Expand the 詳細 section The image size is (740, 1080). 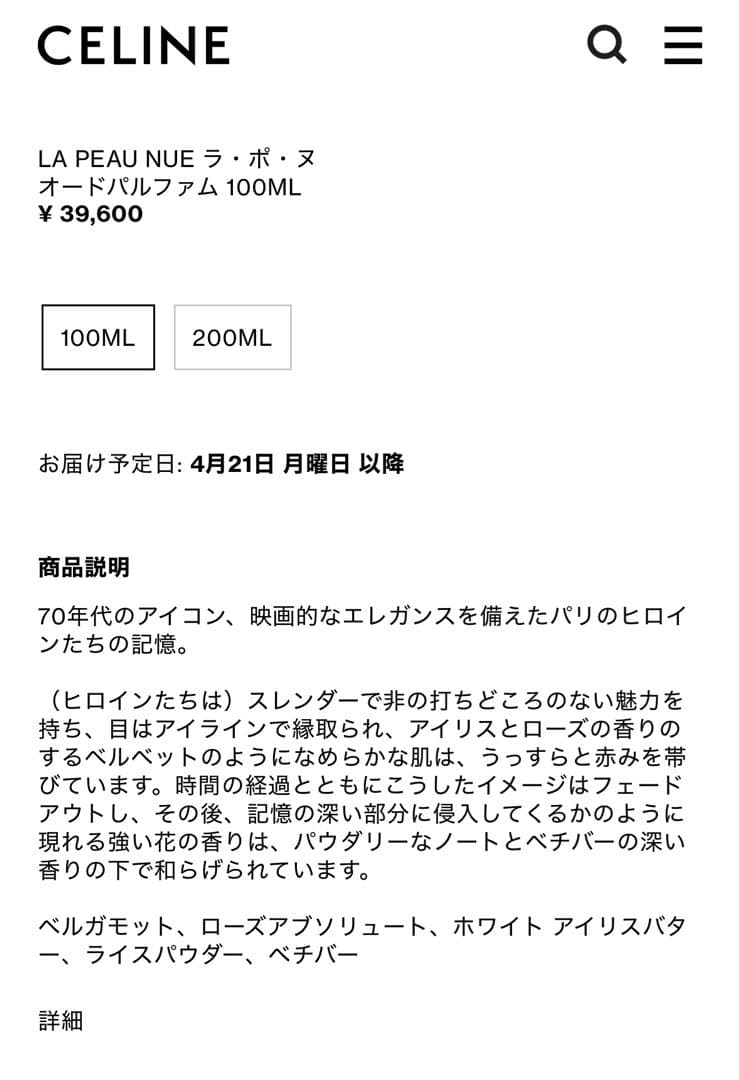[x=61, y=1021]
